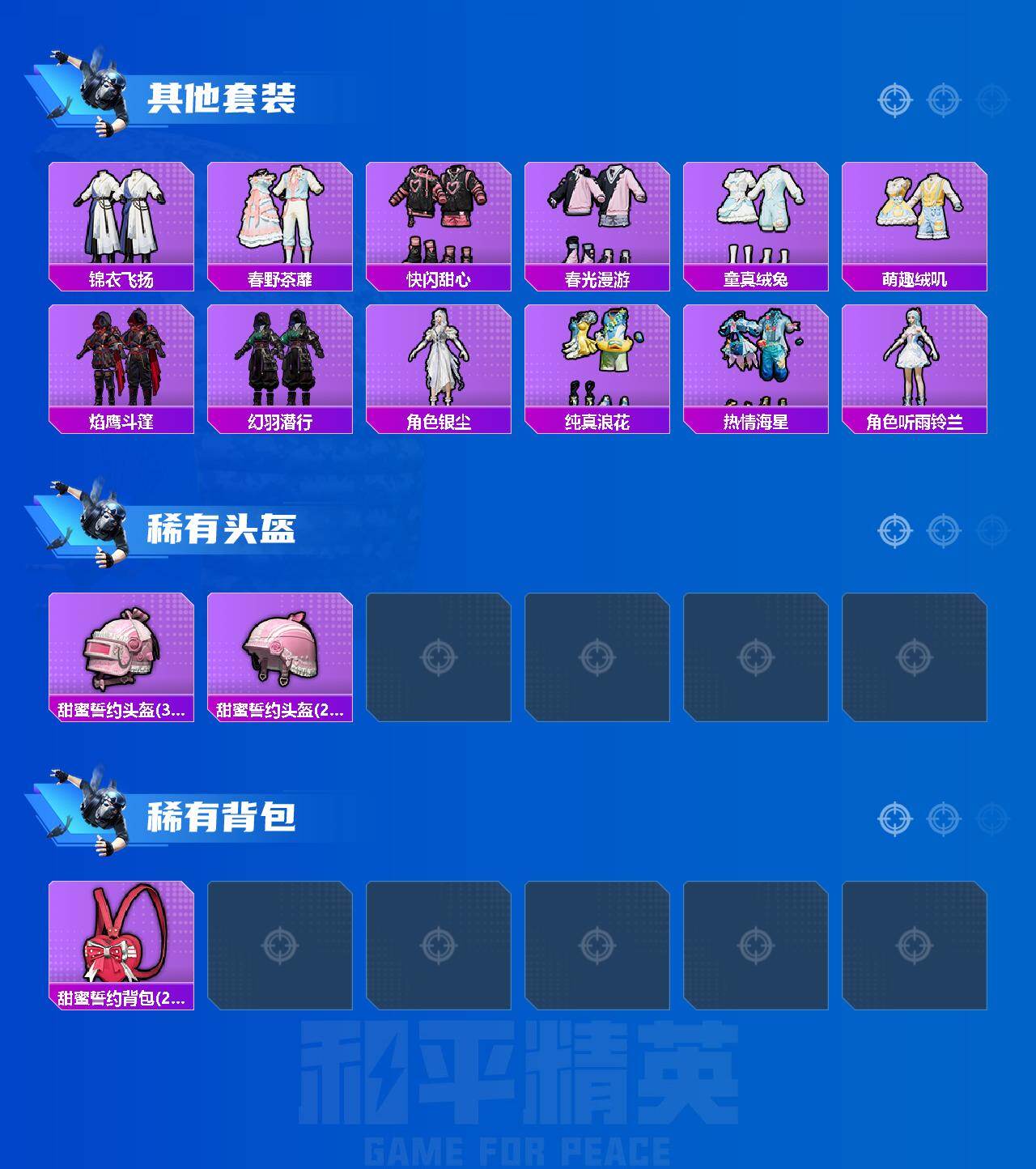Click the first crosshair icon beside 其他套装 header
1036x1169 pixels.
pos(895,100)
